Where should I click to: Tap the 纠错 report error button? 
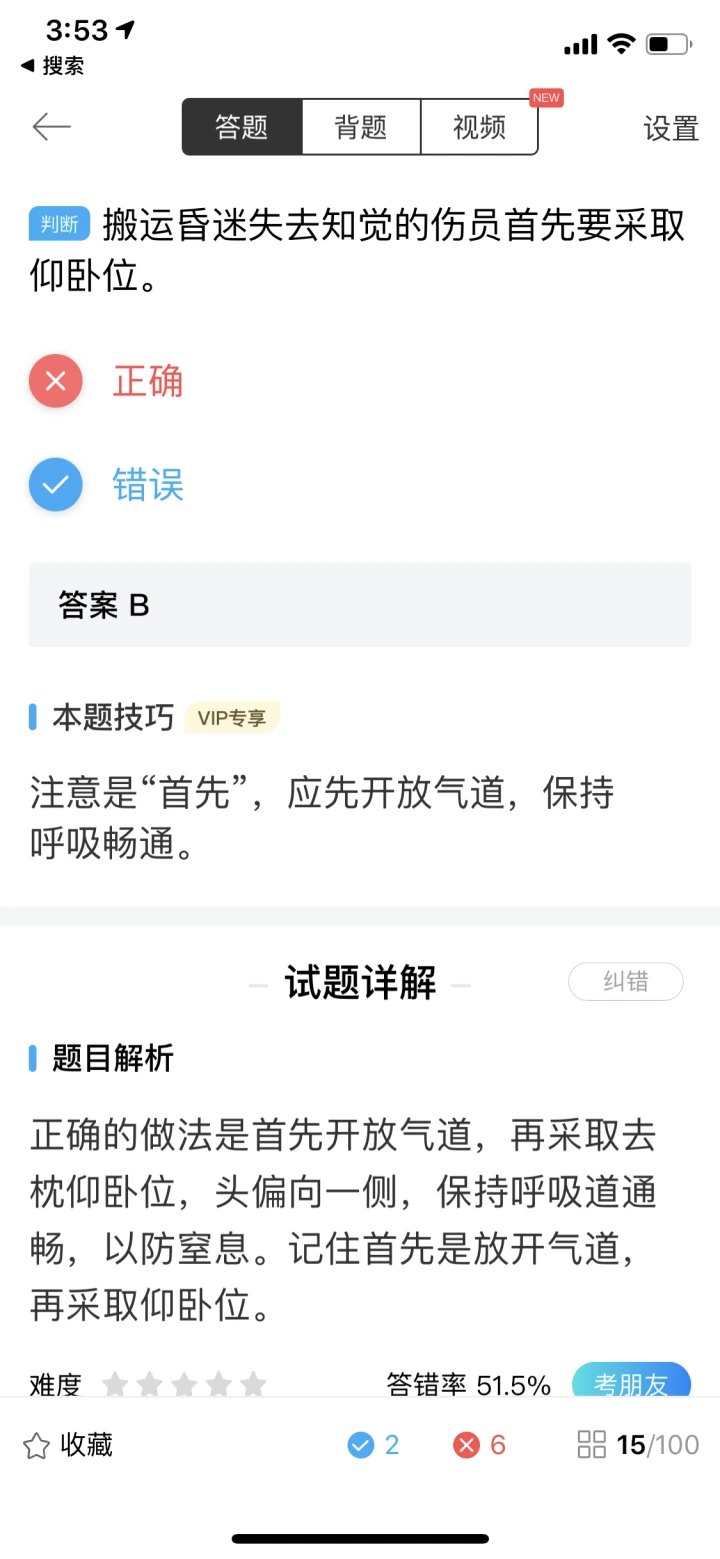click(x=626, y=982)
